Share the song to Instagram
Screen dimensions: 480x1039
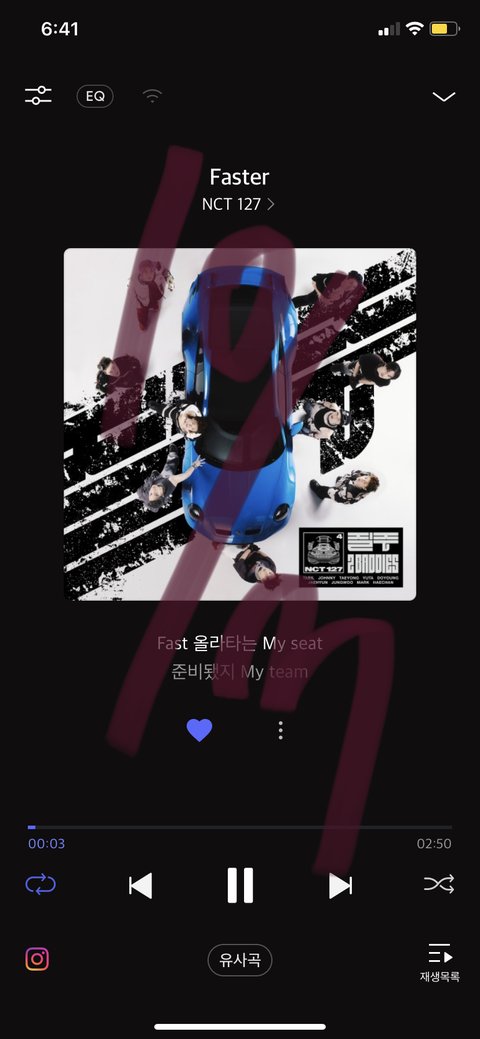(37, 959)
